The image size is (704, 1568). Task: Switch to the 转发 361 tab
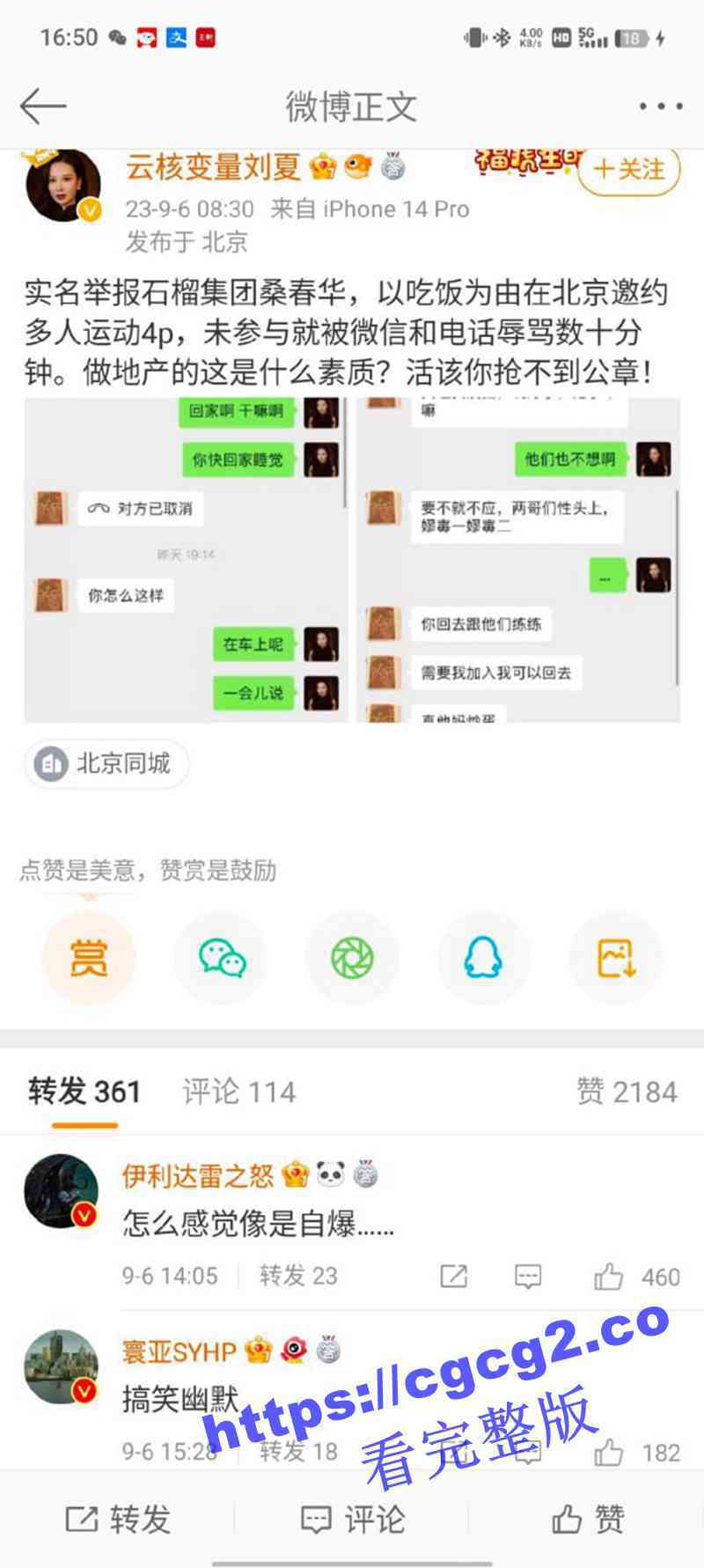coord(84,1092)
